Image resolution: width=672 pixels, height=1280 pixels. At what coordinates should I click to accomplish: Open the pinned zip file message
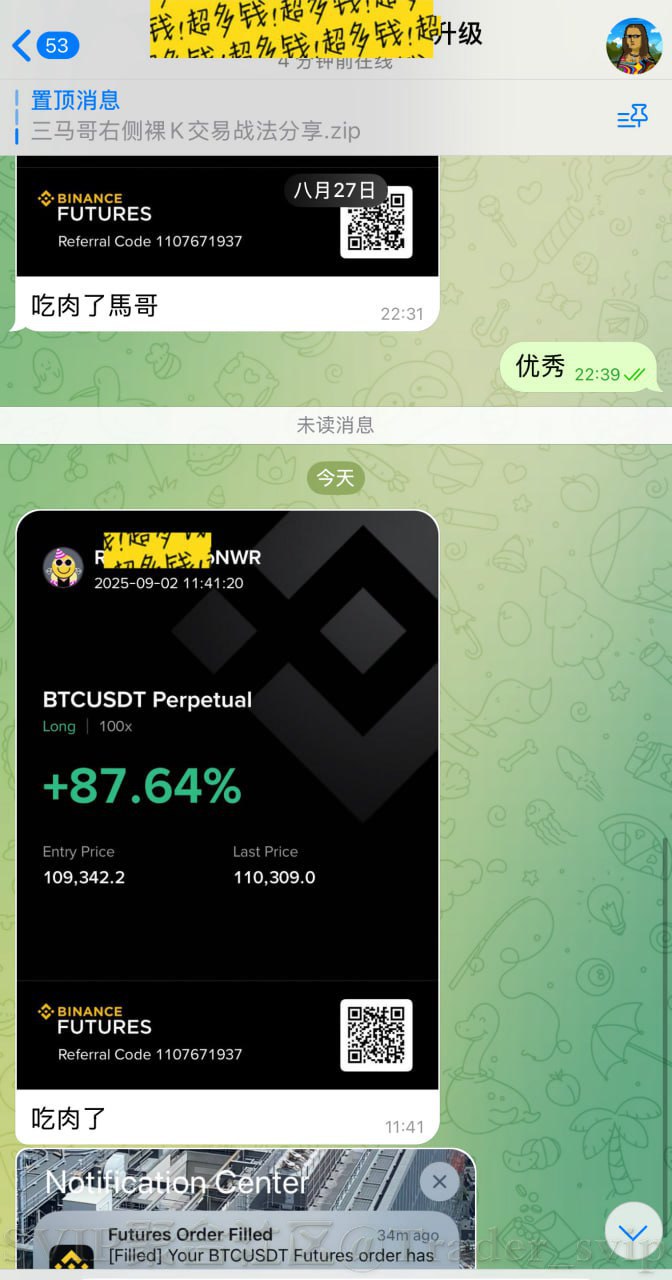click(195, 116)
